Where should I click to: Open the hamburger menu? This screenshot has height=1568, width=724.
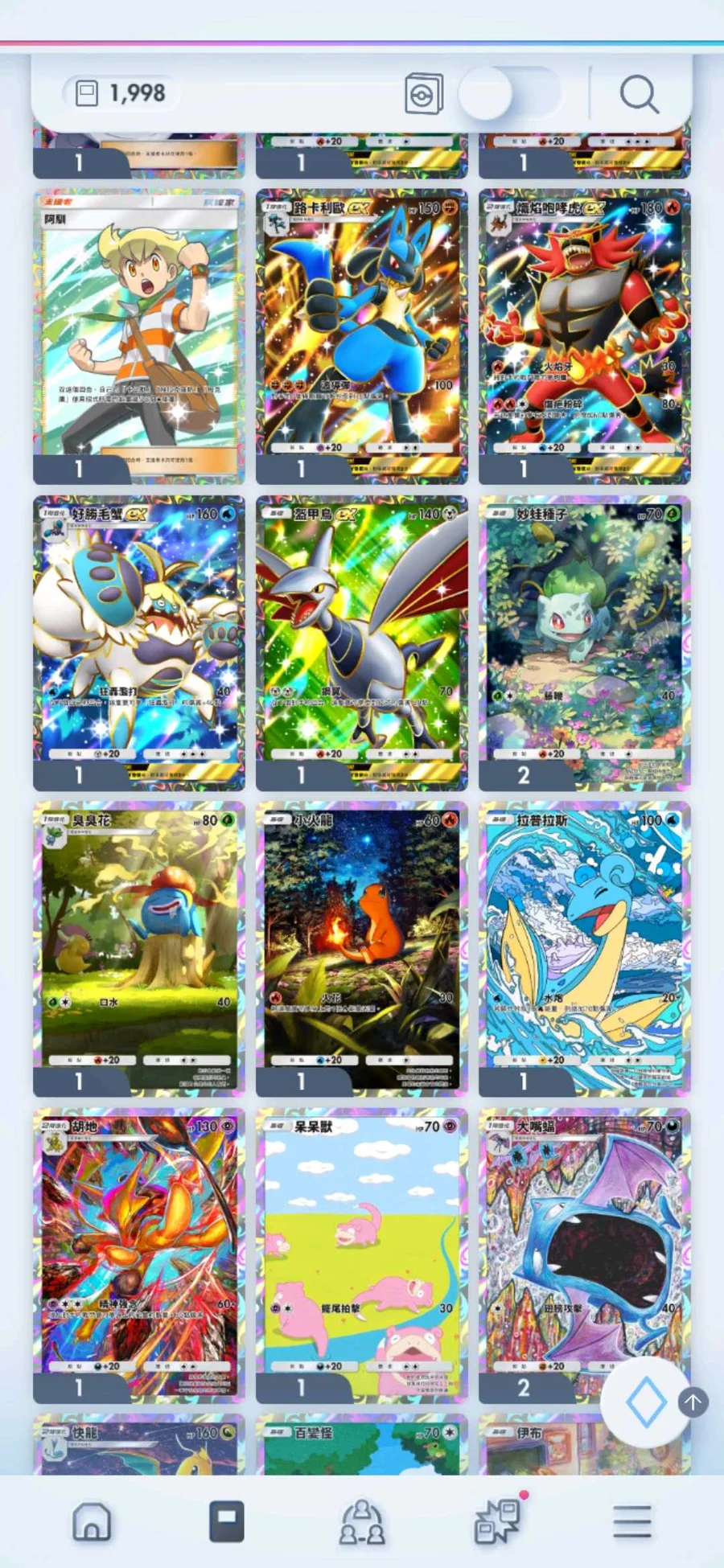coord(632,1521)
